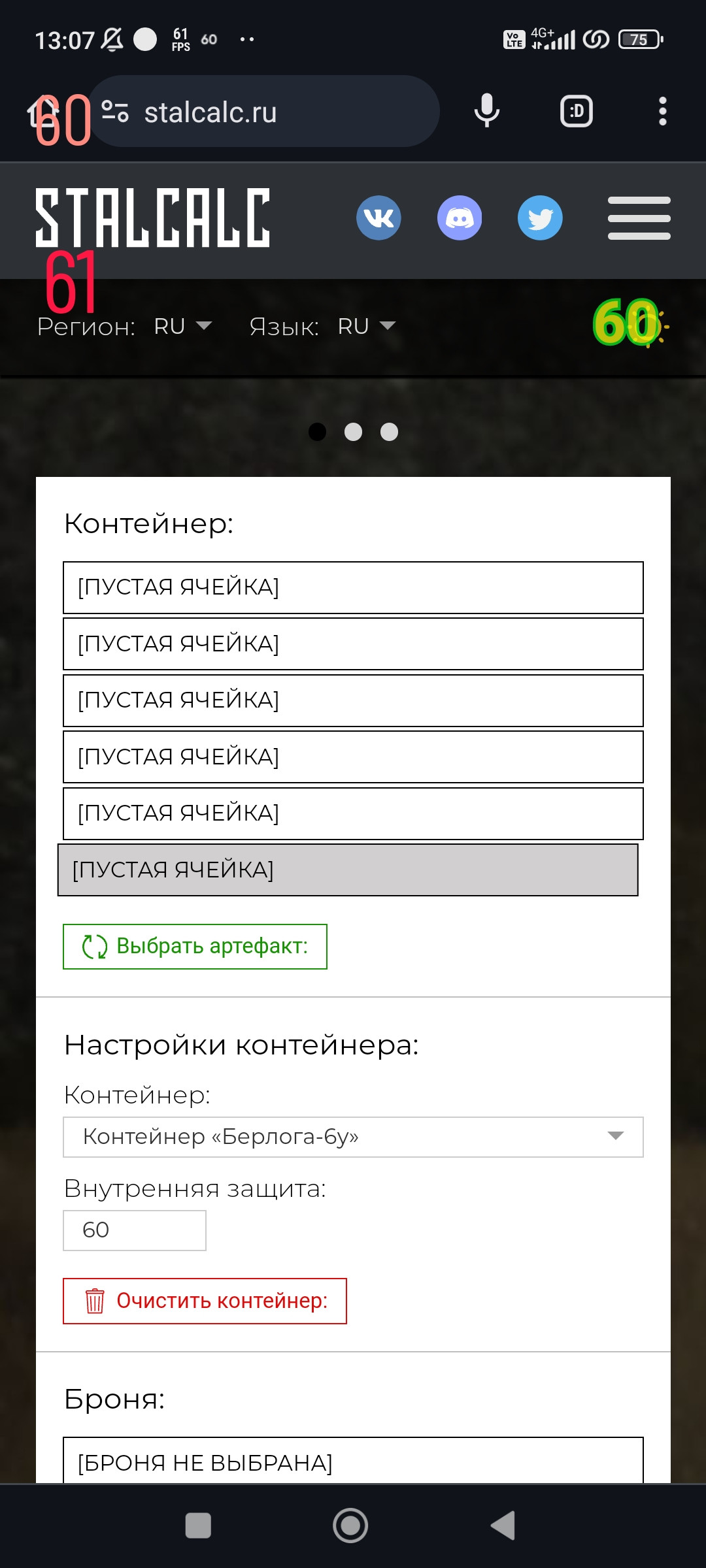Open the hamburger menu on the site

639,218
